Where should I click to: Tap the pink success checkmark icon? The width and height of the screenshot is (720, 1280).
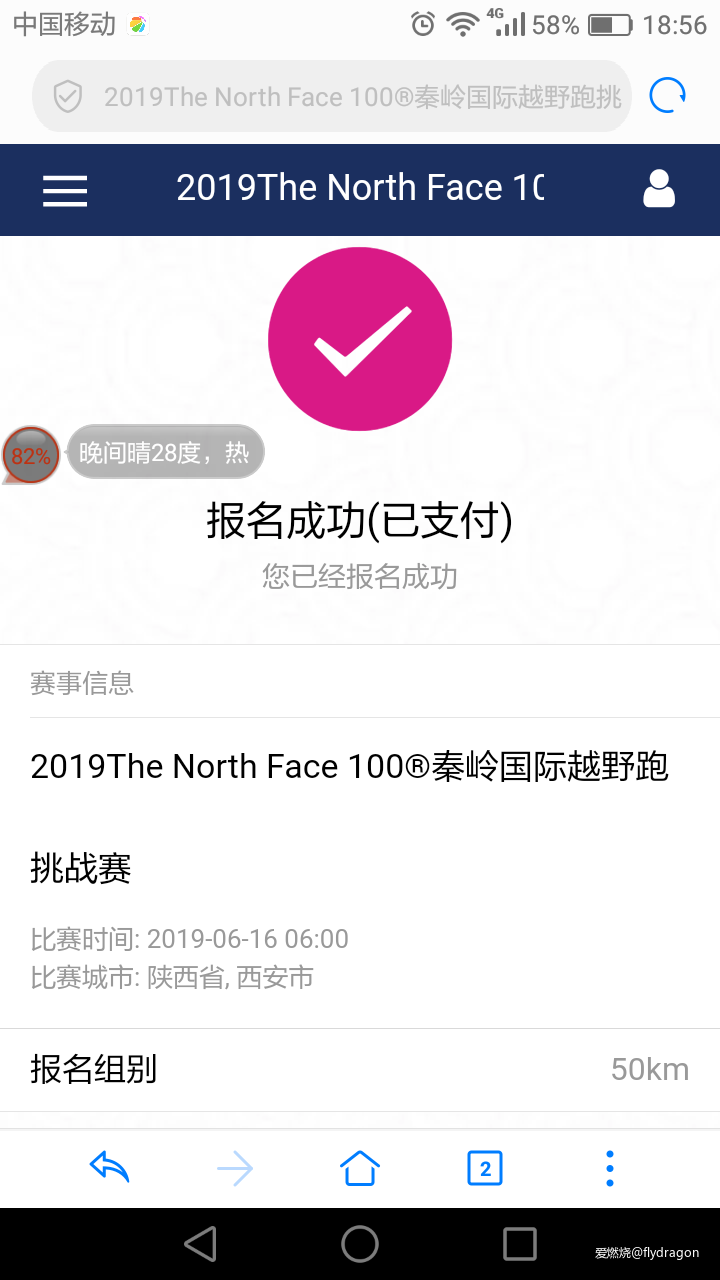359,339
